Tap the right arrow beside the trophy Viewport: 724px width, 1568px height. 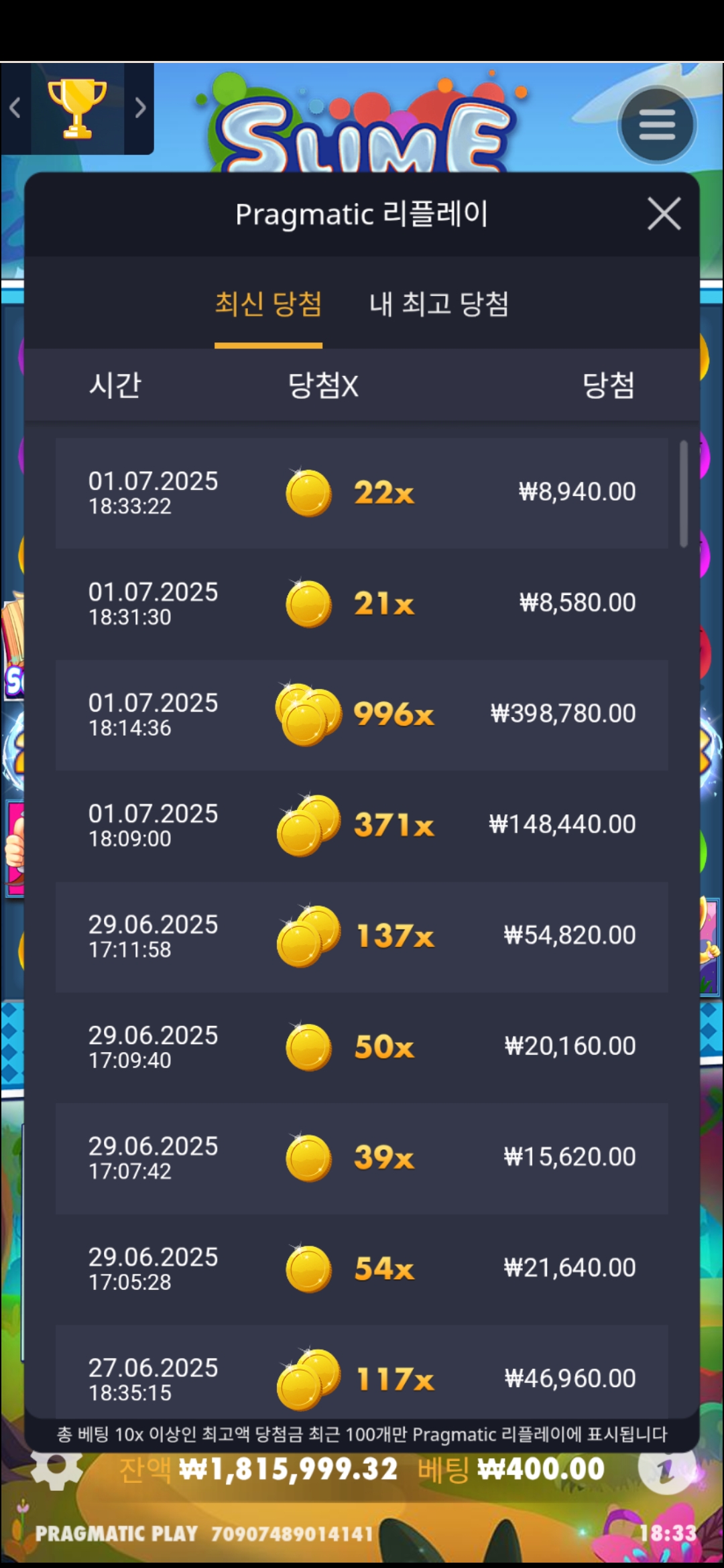point(139,108)
